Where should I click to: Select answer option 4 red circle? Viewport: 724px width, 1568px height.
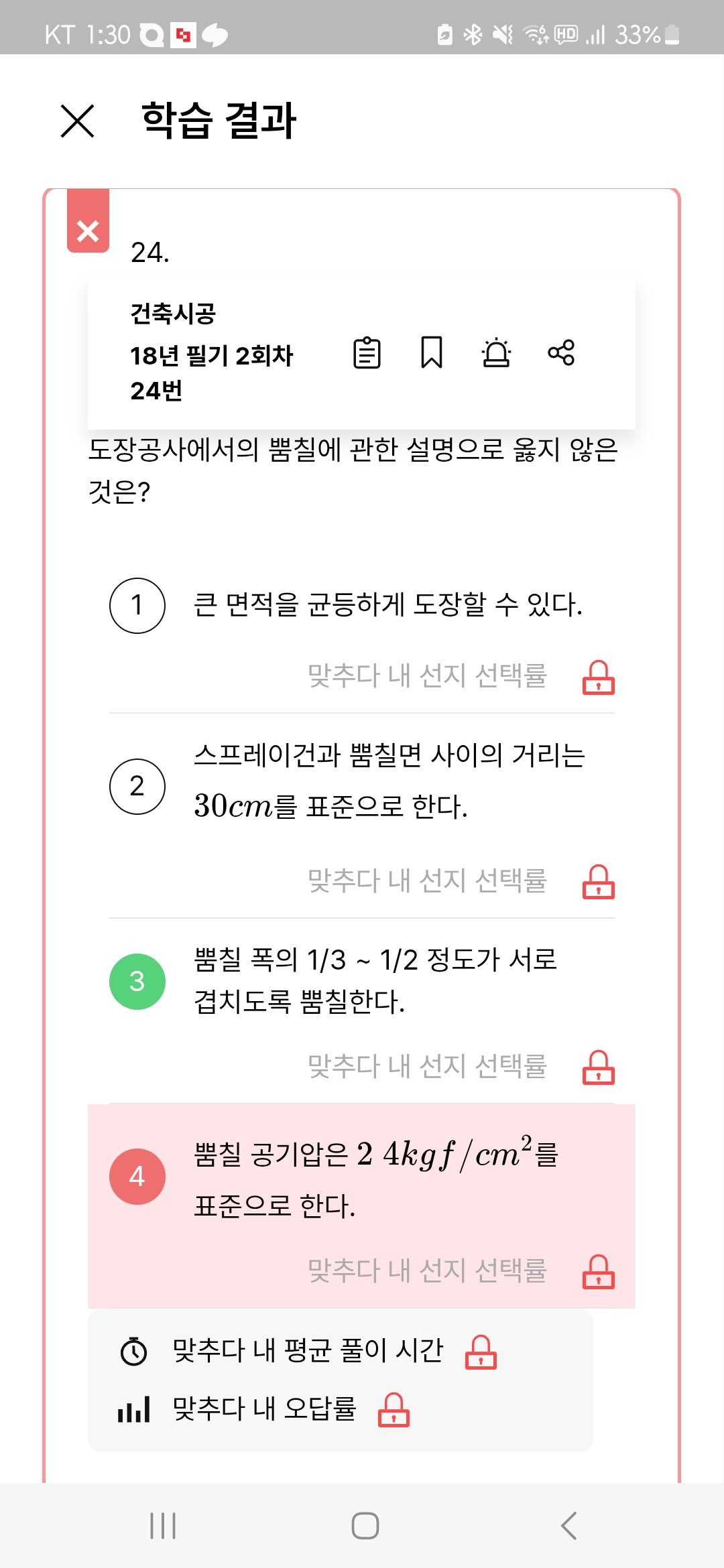(137, 1176)
